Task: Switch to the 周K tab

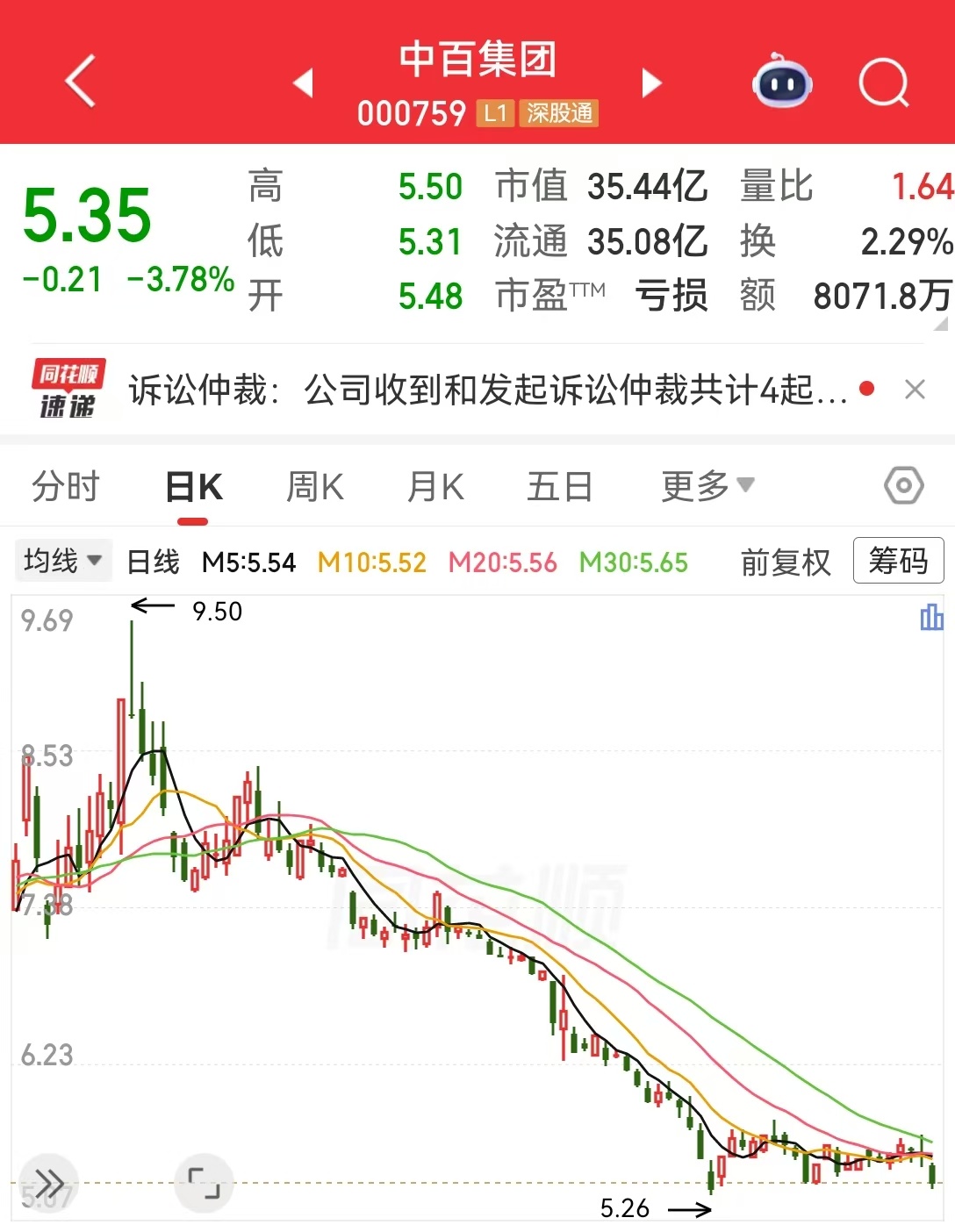Action: [x=315, y=486]
